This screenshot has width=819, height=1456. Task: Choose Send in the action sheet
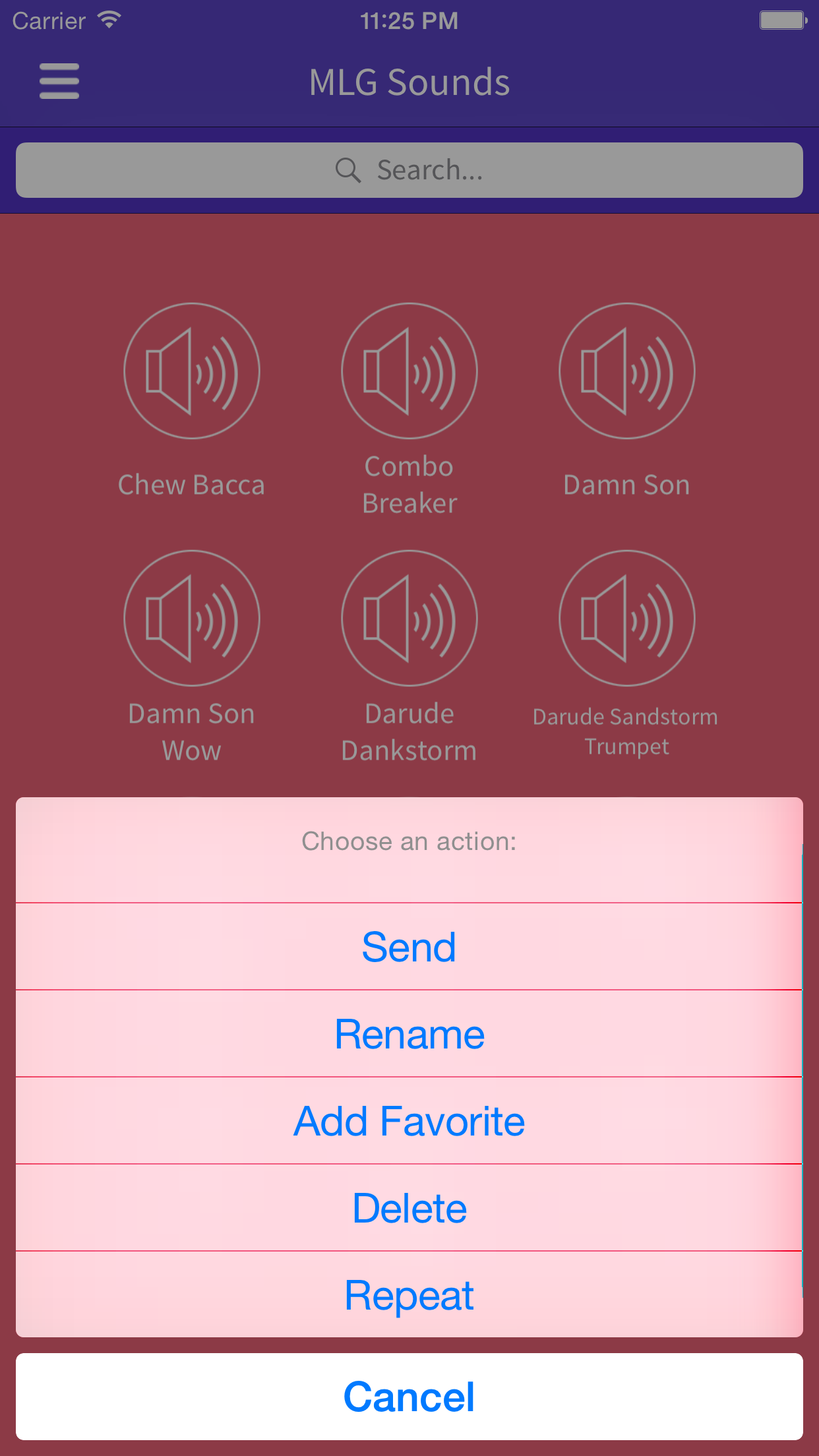pyautogui.click(x=409, y=947)
